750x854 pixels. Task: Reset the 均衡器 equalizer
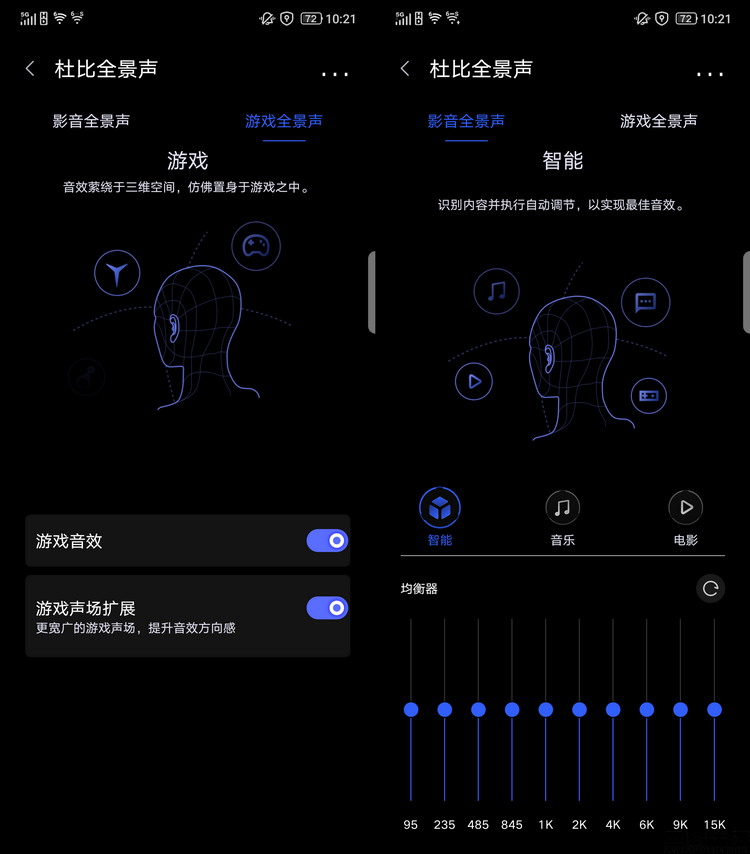coord(711,589)
